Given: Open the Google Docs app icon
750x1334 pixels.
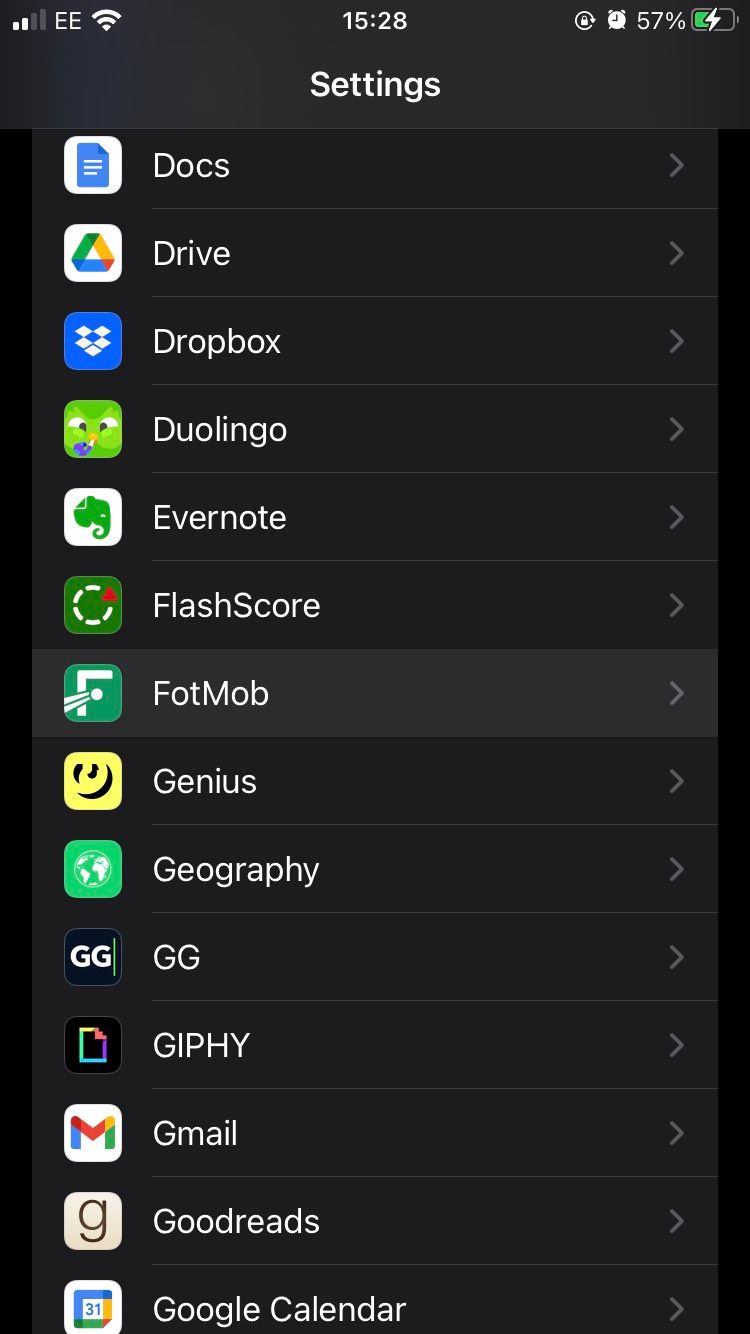Looking at the screenshot, I should [92, 165].
